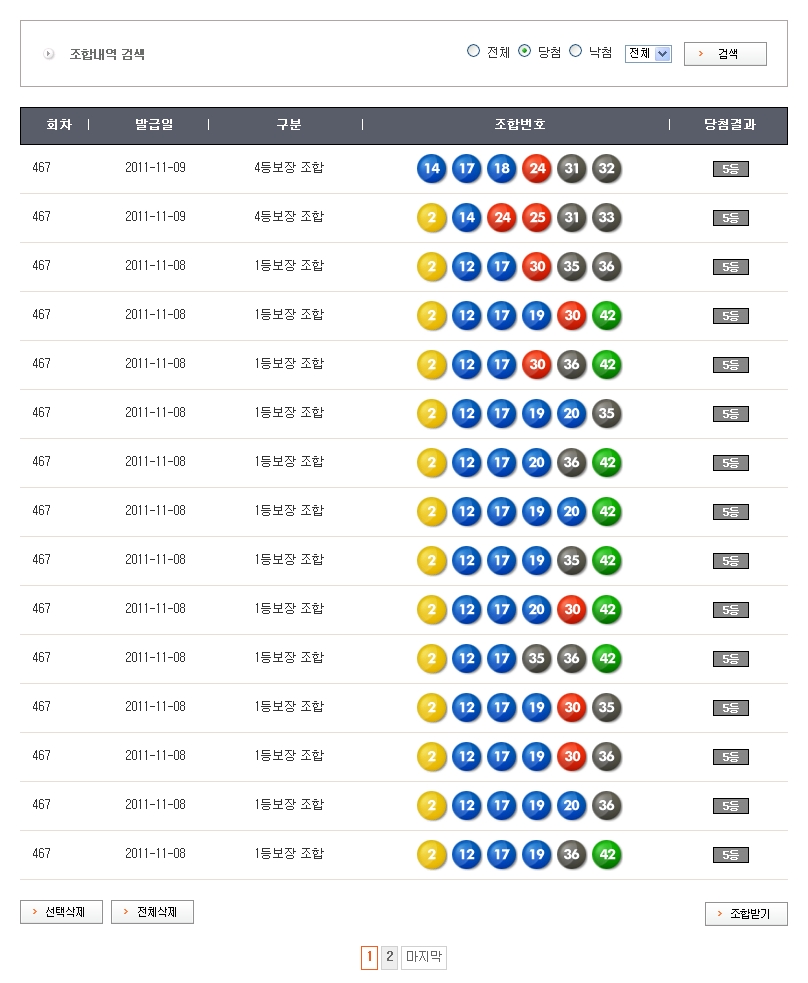The height and width of the screenshot is (983, 808).
Task: Tap the 조합받기 button
Action: click(x=746, y=914)
